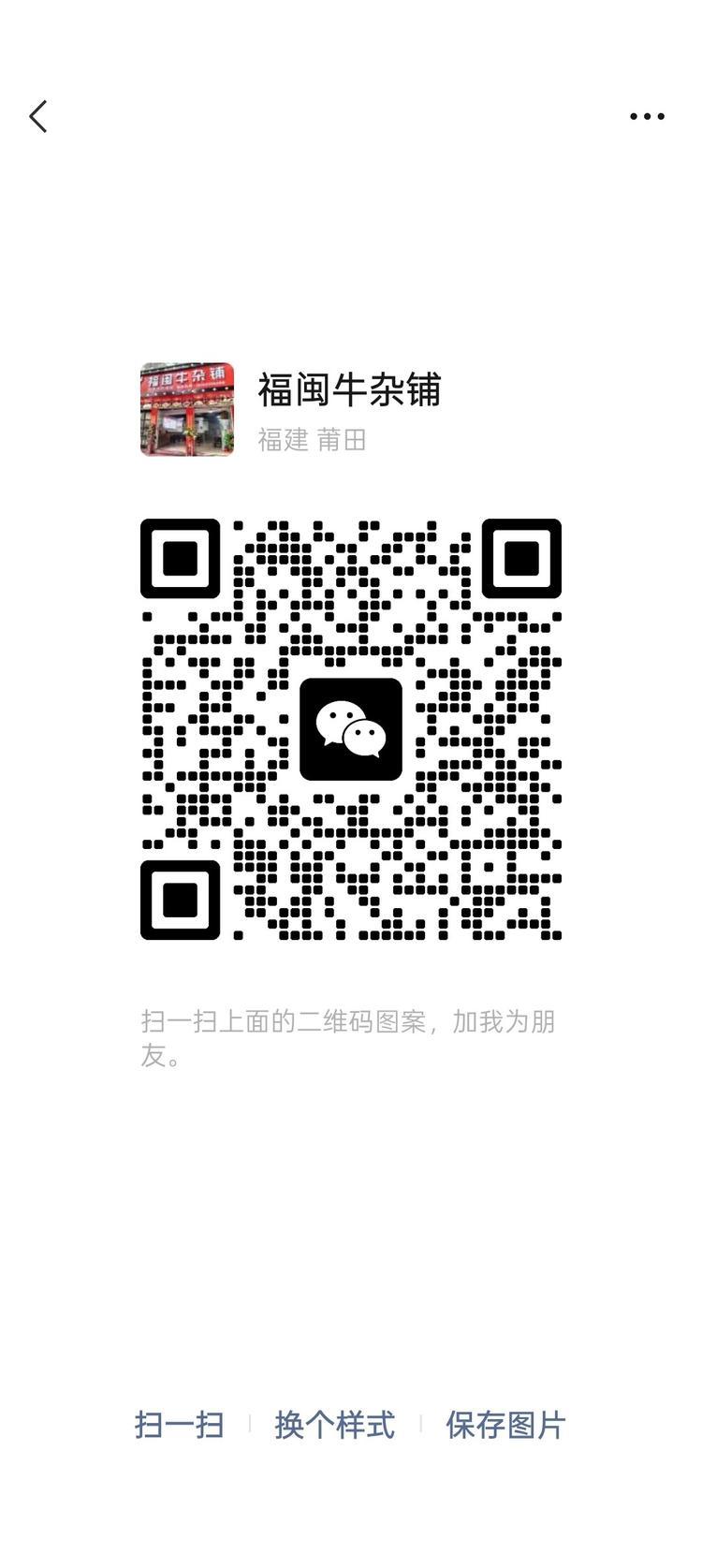
Task: Save the QR image with 保存图片
Action: tap(505, 1425)
